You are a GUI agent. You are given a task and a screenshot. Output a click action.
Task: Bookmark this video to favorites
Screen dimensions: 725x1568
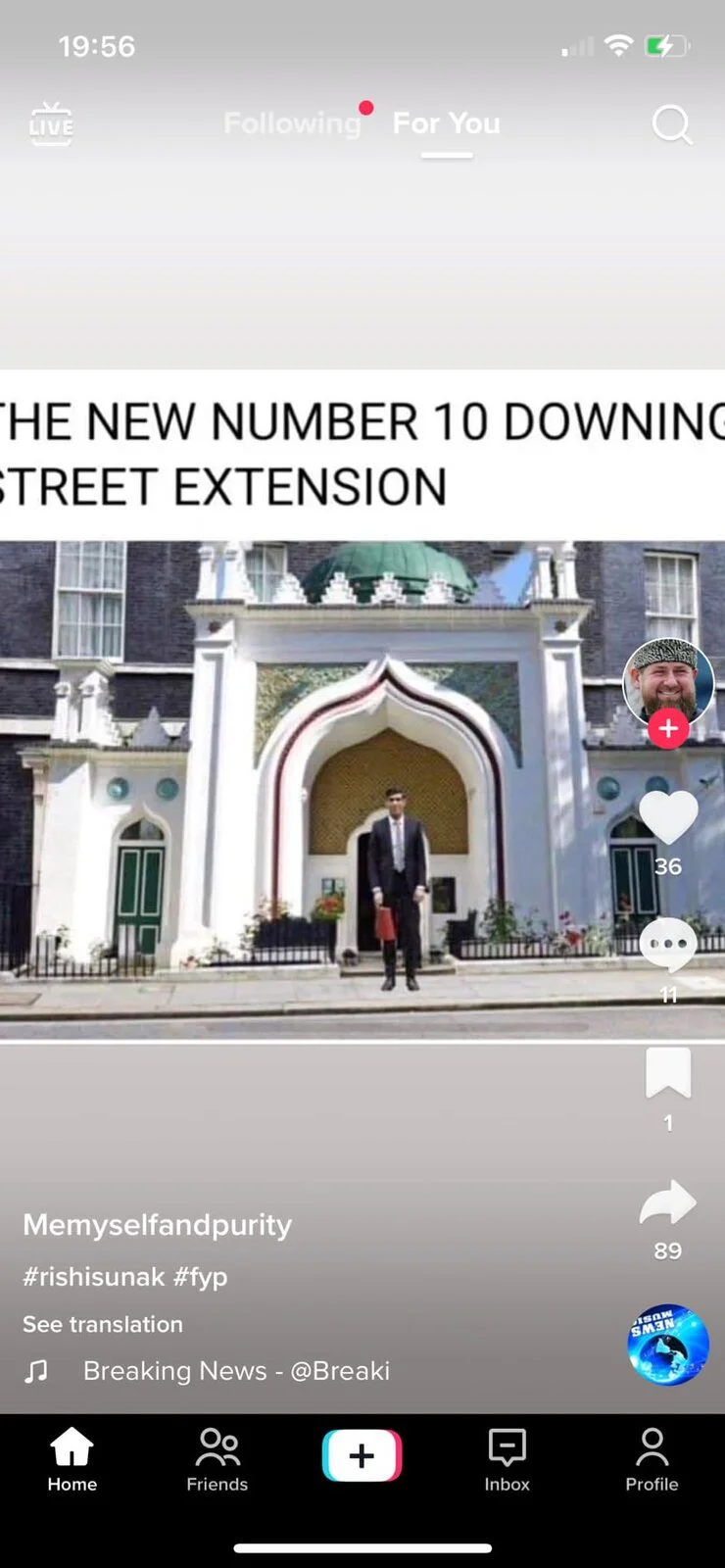pyautogui.click(x=668, y=1072)
